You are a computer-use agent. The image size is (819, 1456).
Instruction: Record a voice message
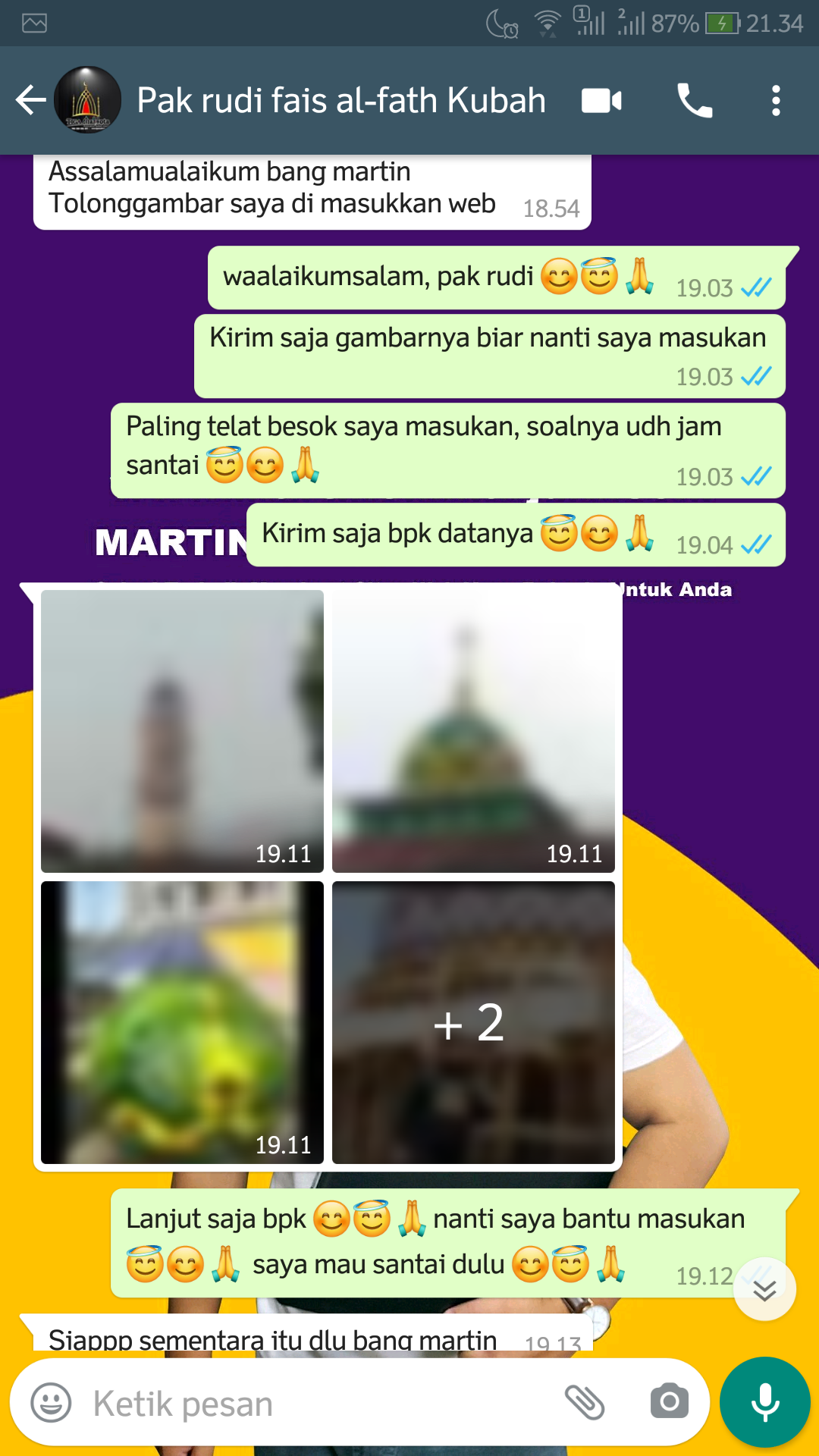(765, 1402)
